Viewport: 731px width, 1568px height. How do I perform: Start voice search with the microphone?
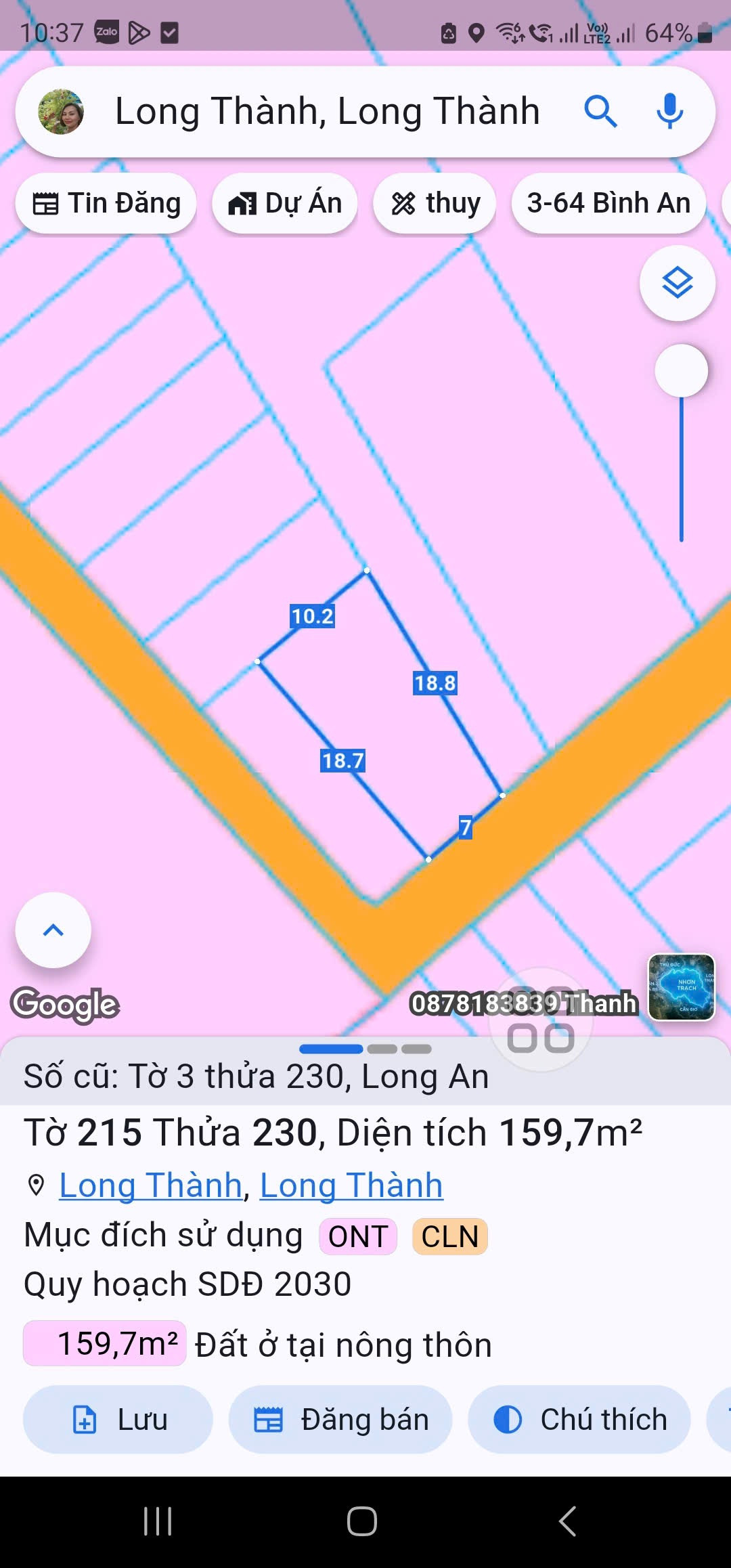[x=670, y=112]
